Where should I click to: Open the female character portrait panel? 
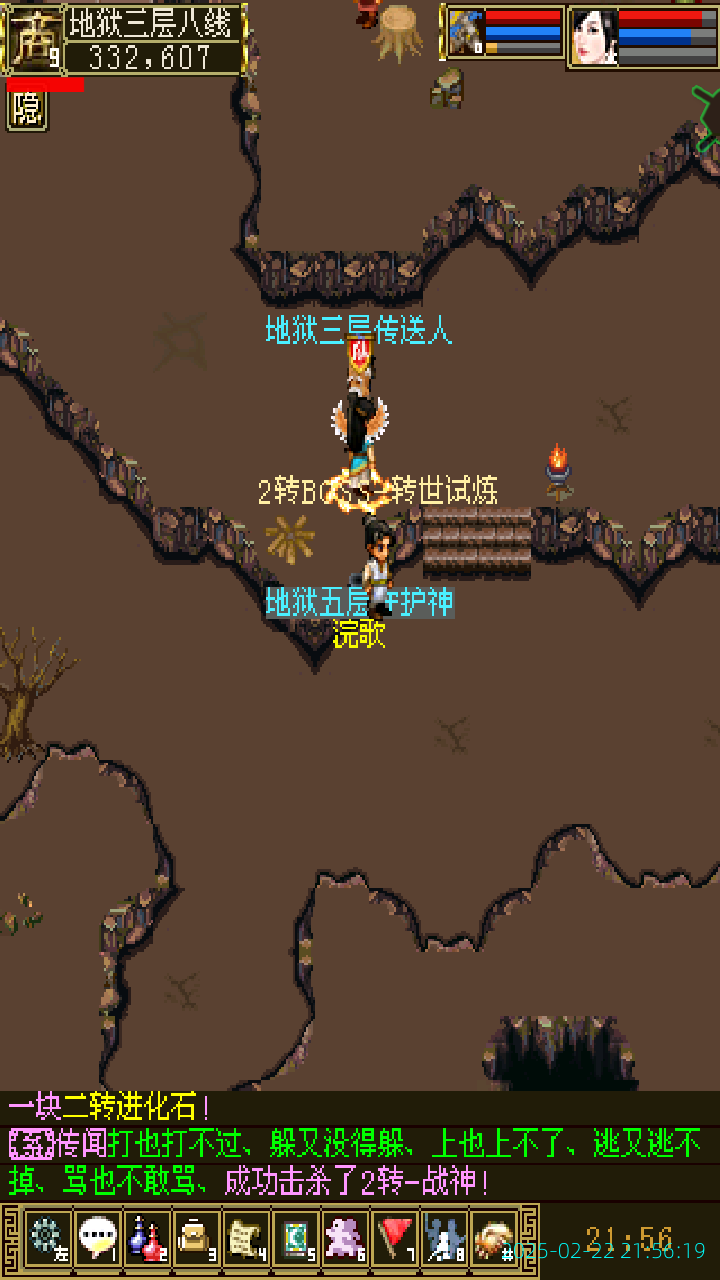tap(594, 36)
